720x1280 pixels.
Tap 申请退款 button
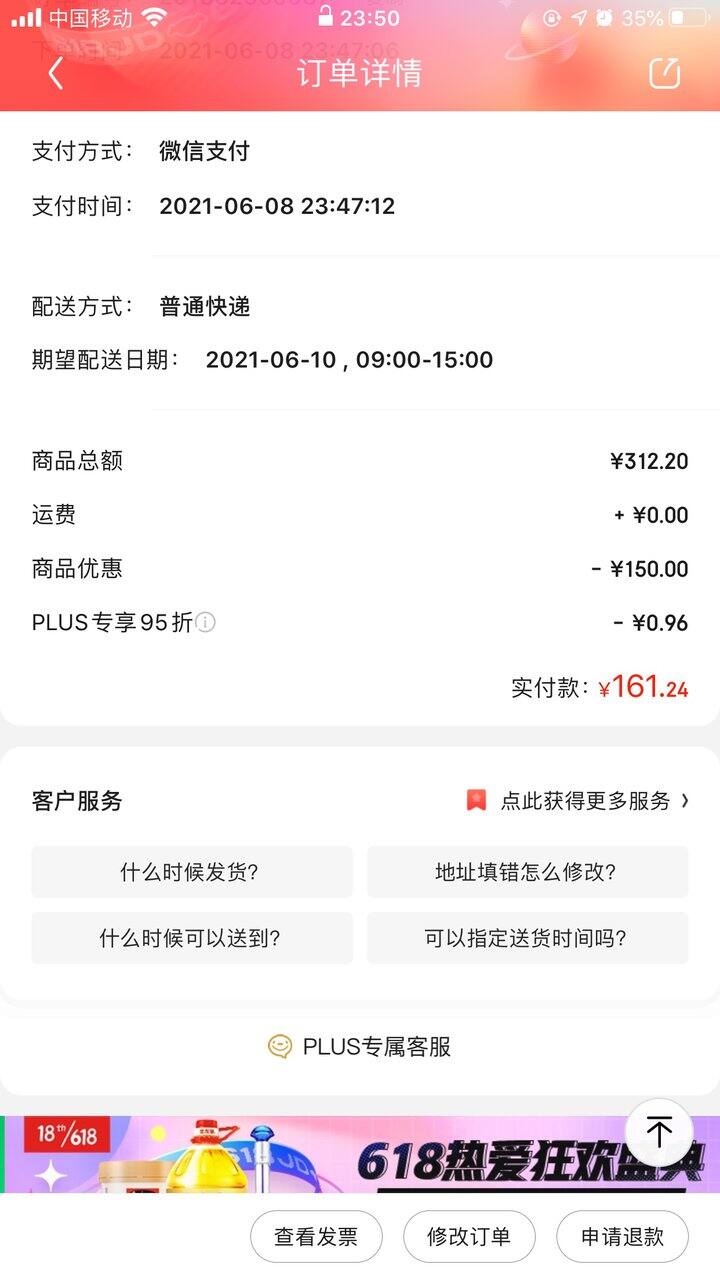622,1236
